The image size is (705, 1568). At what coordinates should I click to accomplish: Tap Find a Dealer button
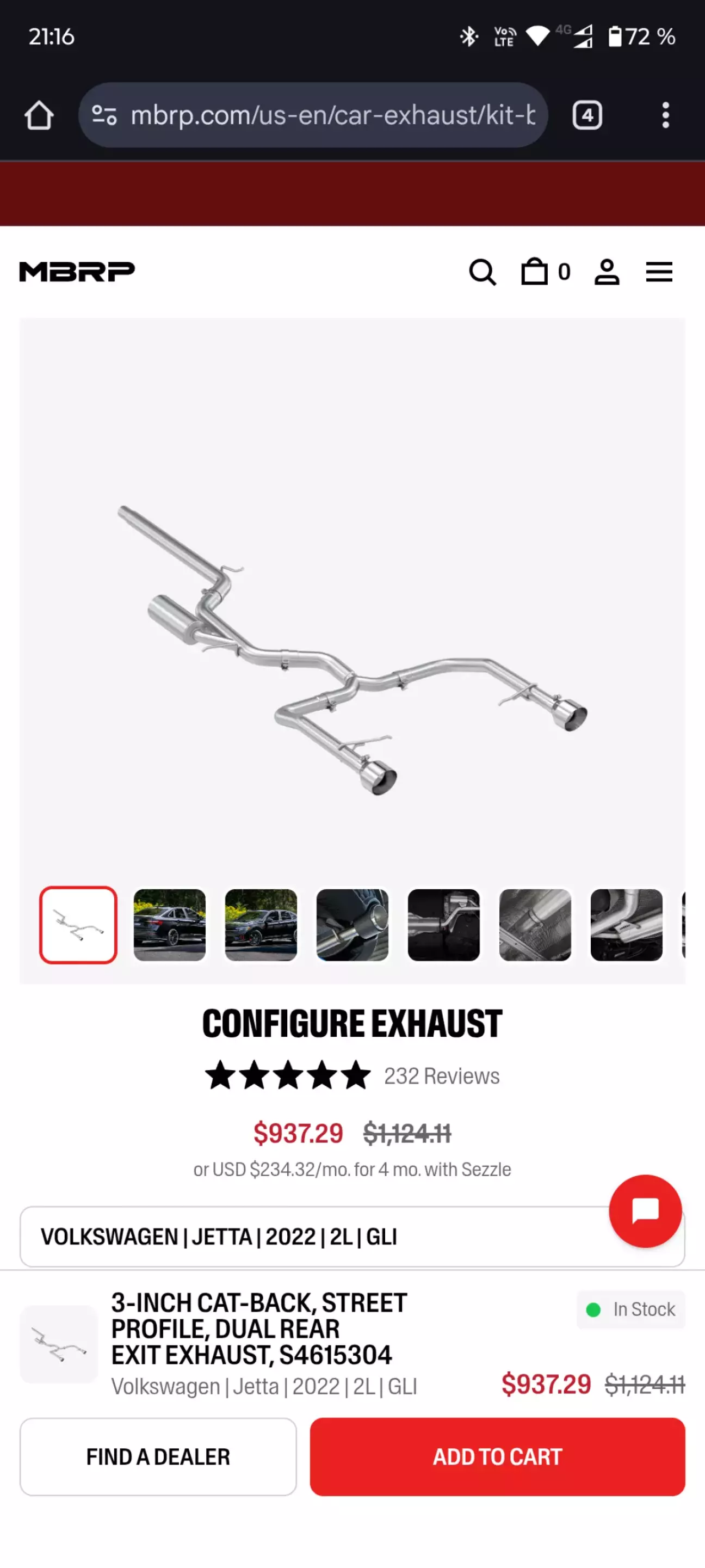pyautogui.click(x=158, y=1456)
